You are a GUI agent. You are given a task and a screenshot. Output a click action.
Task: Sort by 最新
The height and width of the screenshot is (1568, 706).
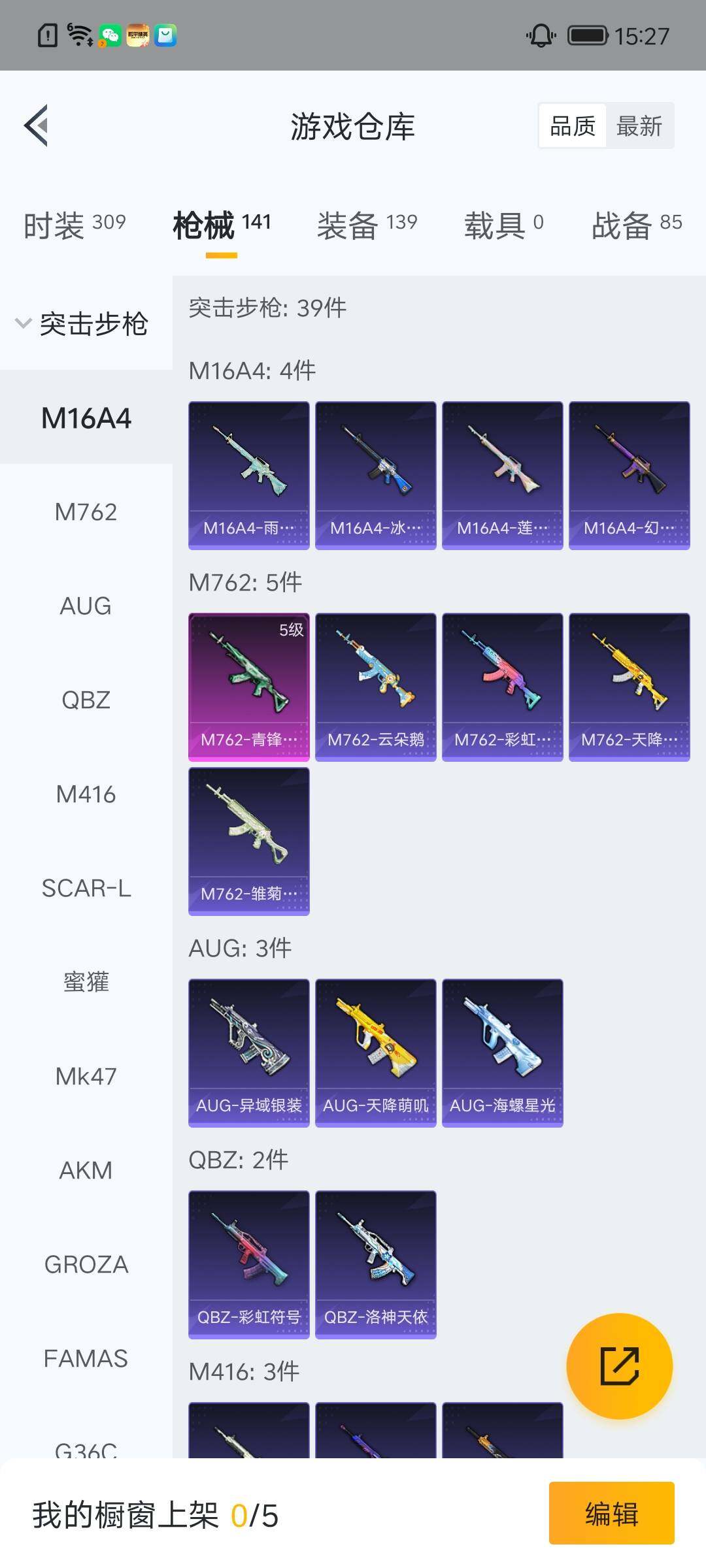tap(639, 126)
